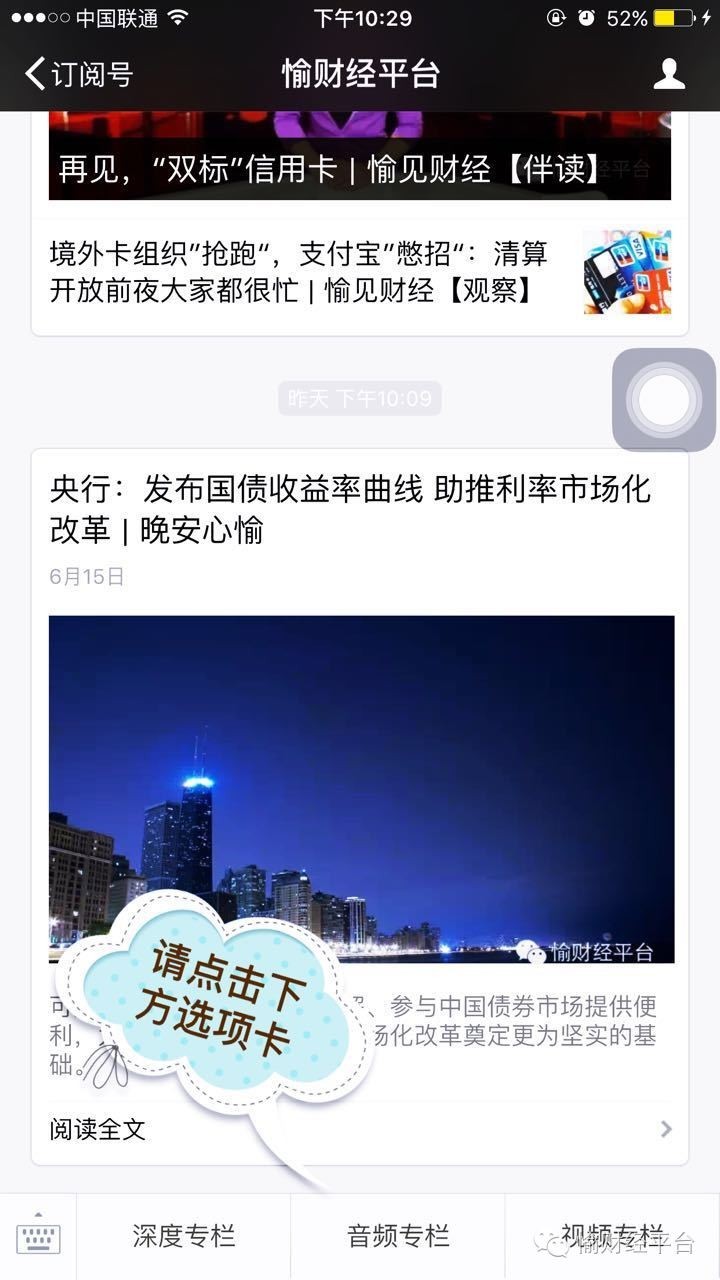The image size is (720, 1280).
Task: Open the official account profile icon
Action: (668, 73)
